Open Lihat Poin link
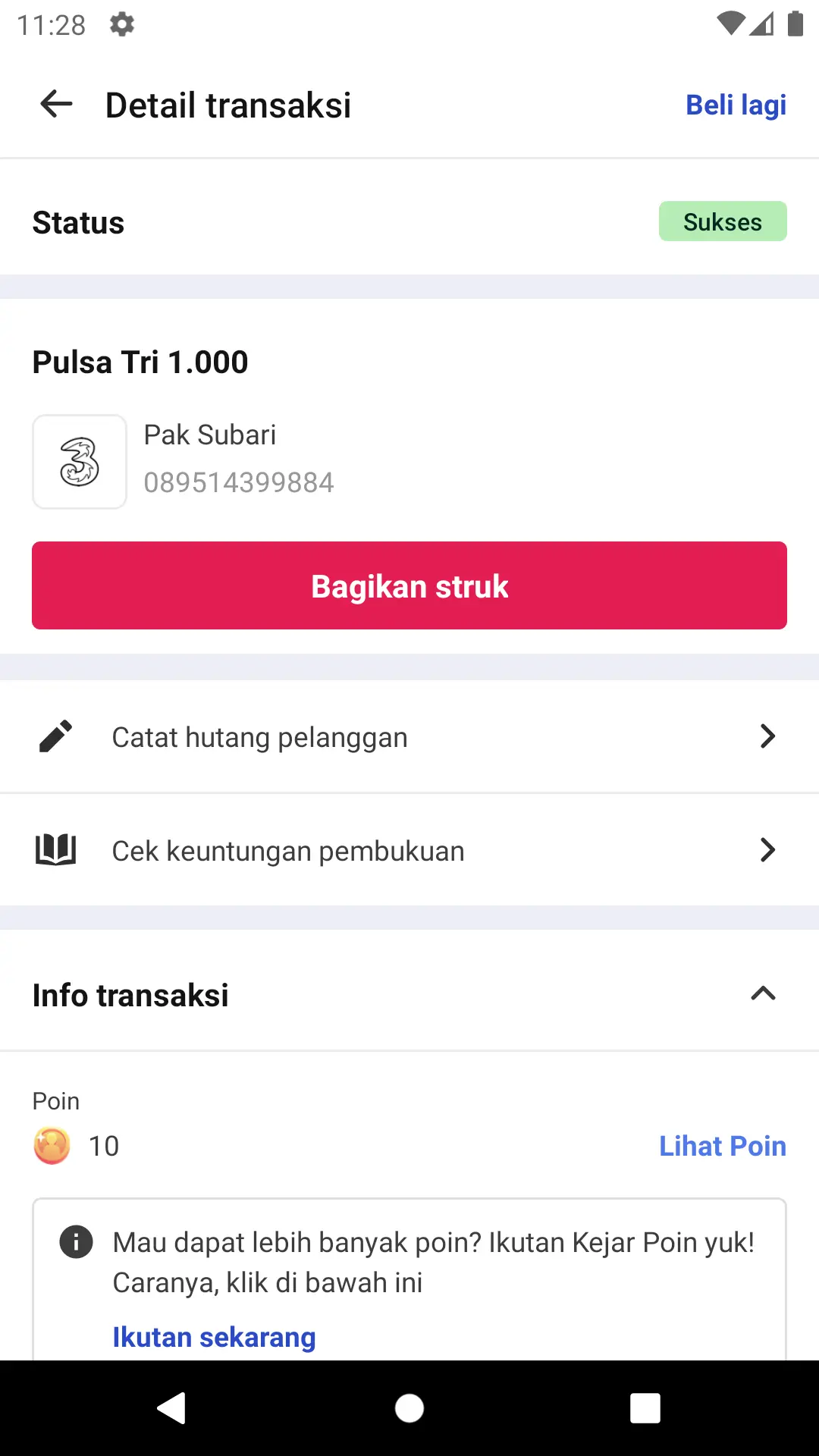Viewport: 819px width, 1456px height. click(721, 1146)
